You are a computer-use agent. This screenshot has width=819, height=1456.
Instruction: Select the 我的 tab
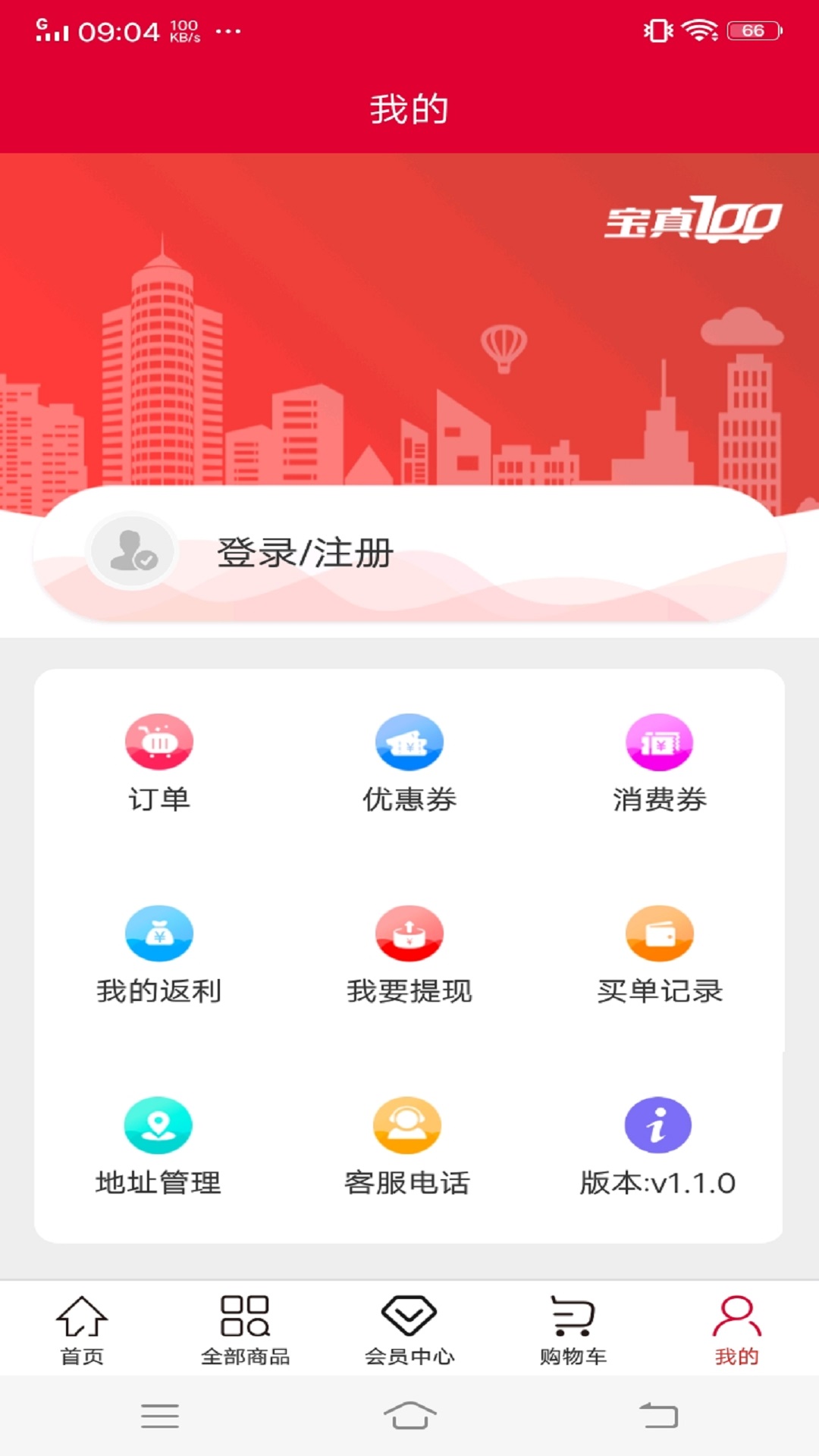coord(736,1329)
